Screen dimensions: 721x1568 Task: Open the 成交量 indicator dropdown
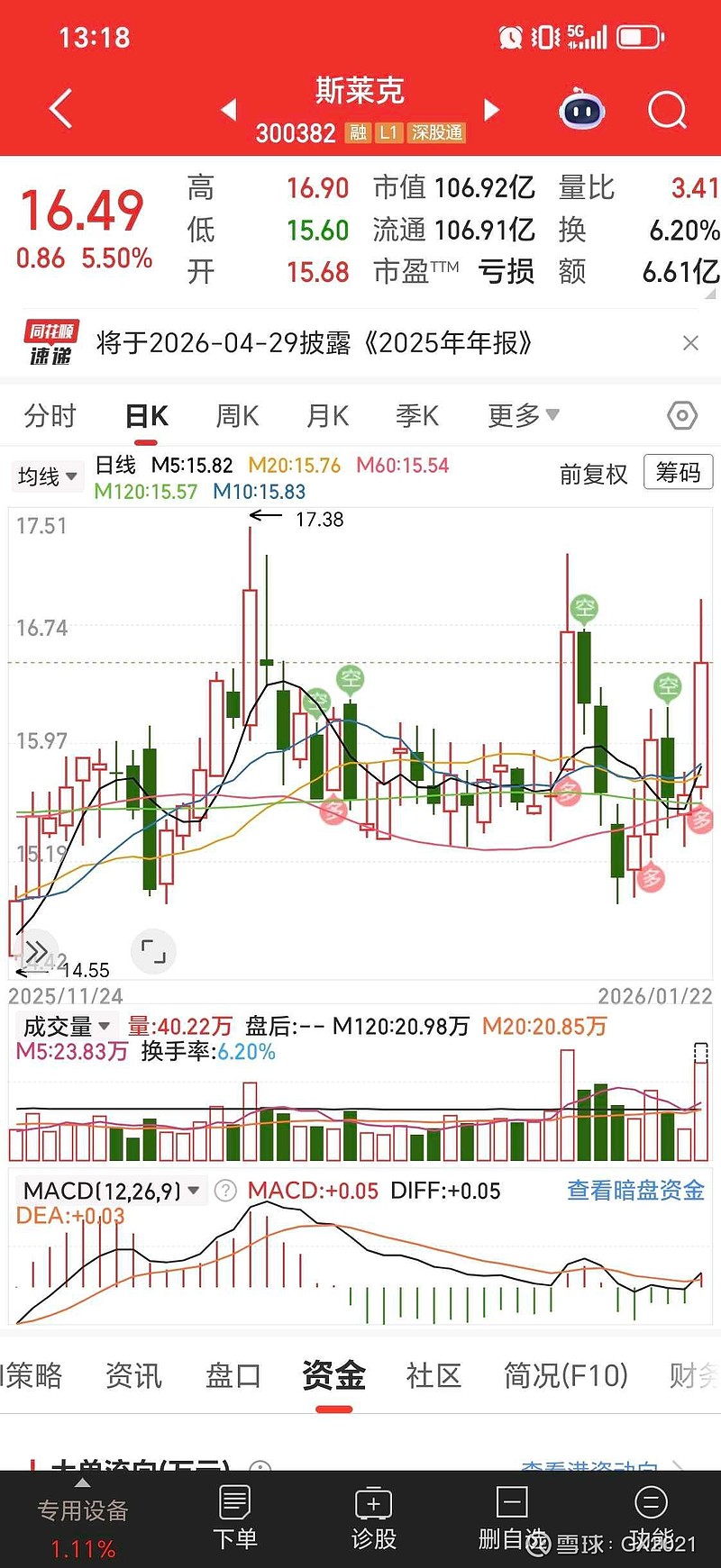coord(66,1026)
